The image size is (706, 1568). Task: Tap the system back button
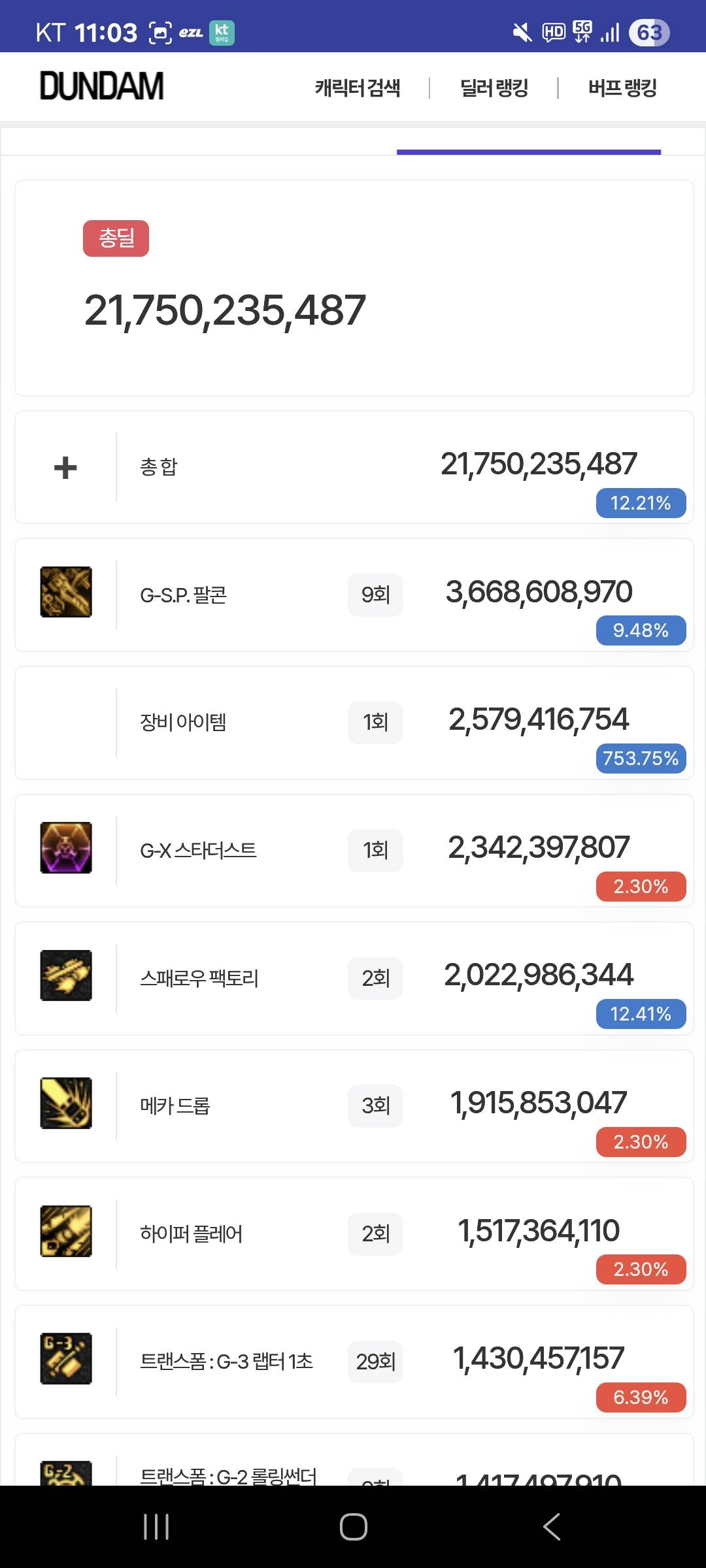(x=551, y=1527)
